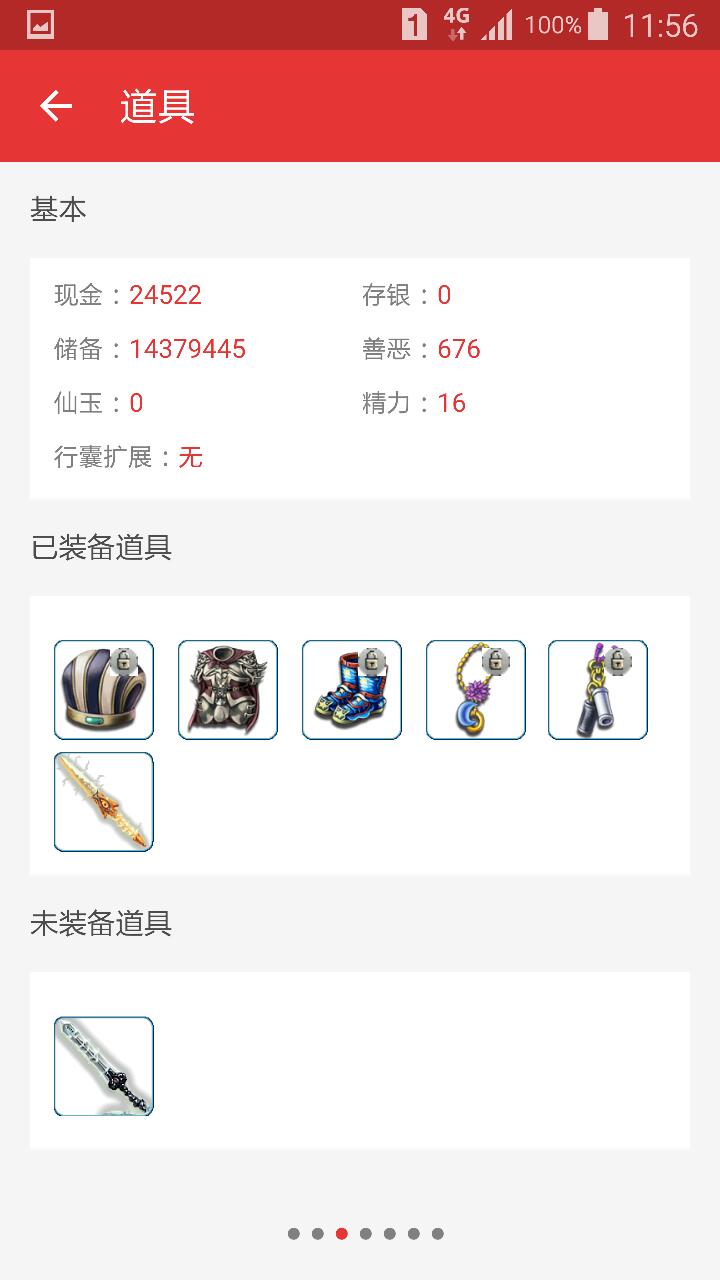Open the equipped helmet item
This screenshot has height=1280, width=720.
pos(104,690)
